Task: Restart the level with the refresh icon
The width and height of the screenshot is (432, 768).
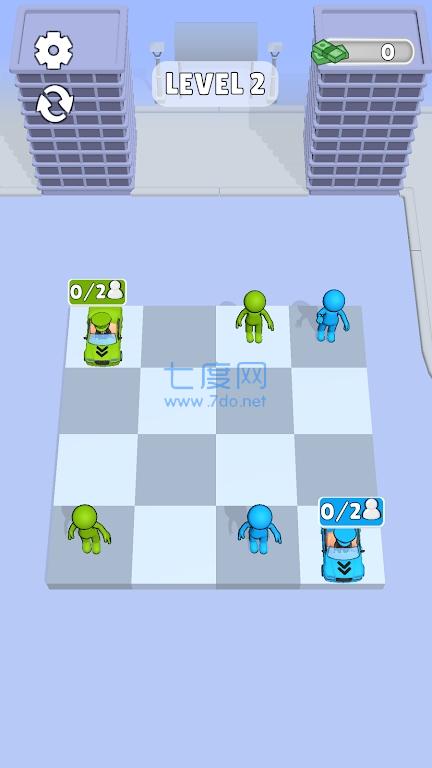Action: [x=55, y=104]
